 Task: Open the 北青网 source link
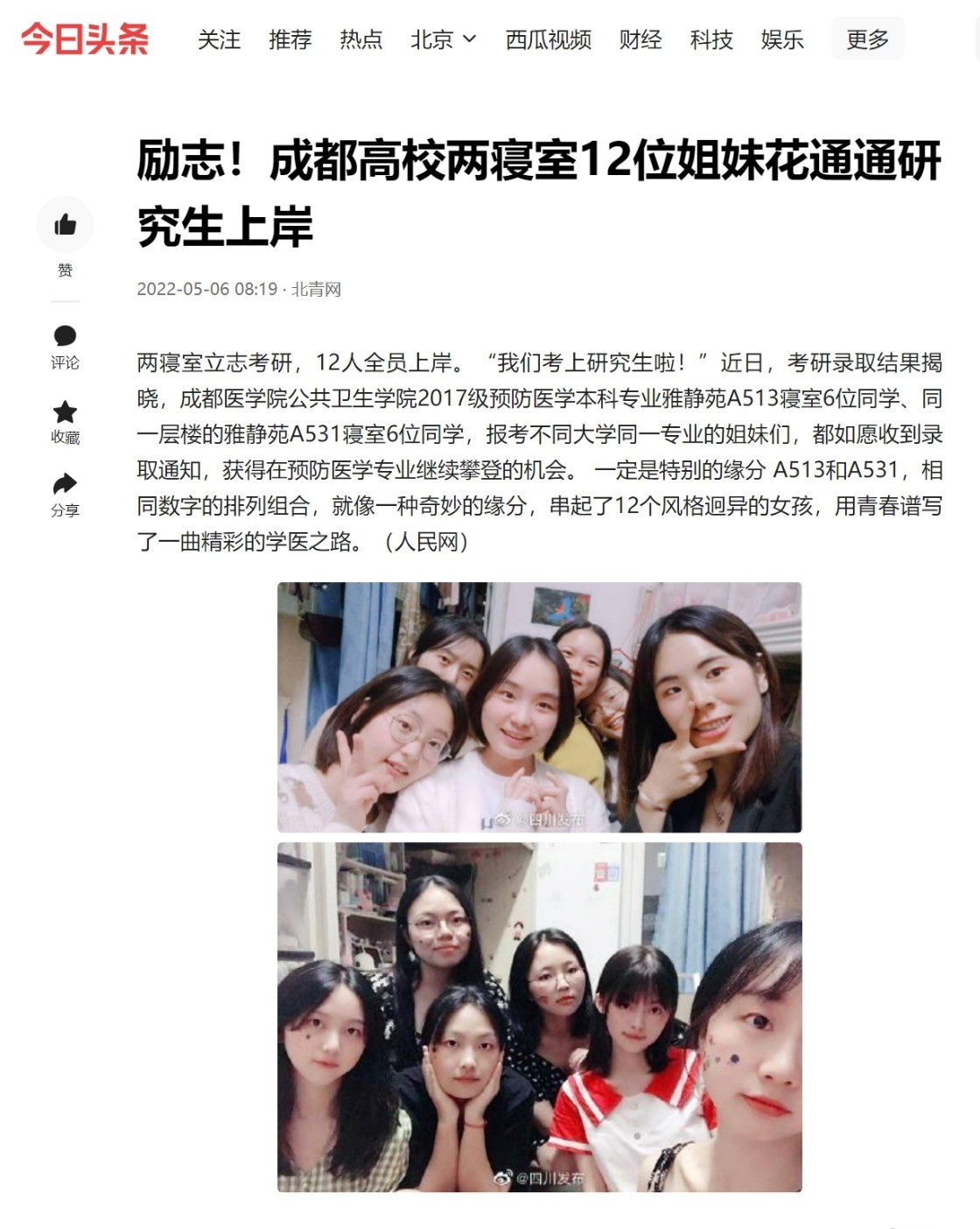316,289
